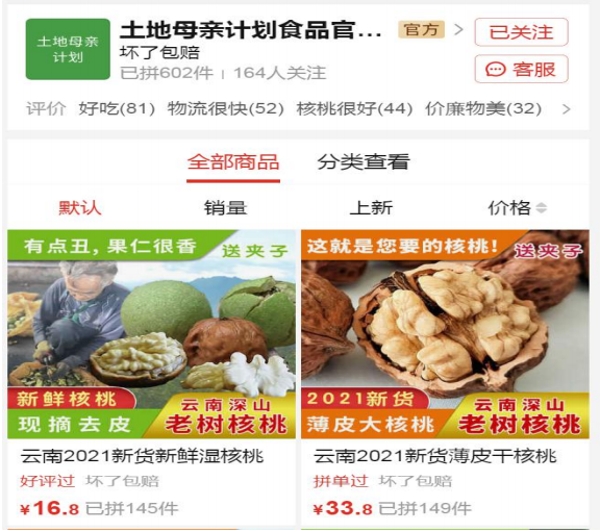
Task: Switch to the 全部商品 tab
Action: tap(233, 162)
